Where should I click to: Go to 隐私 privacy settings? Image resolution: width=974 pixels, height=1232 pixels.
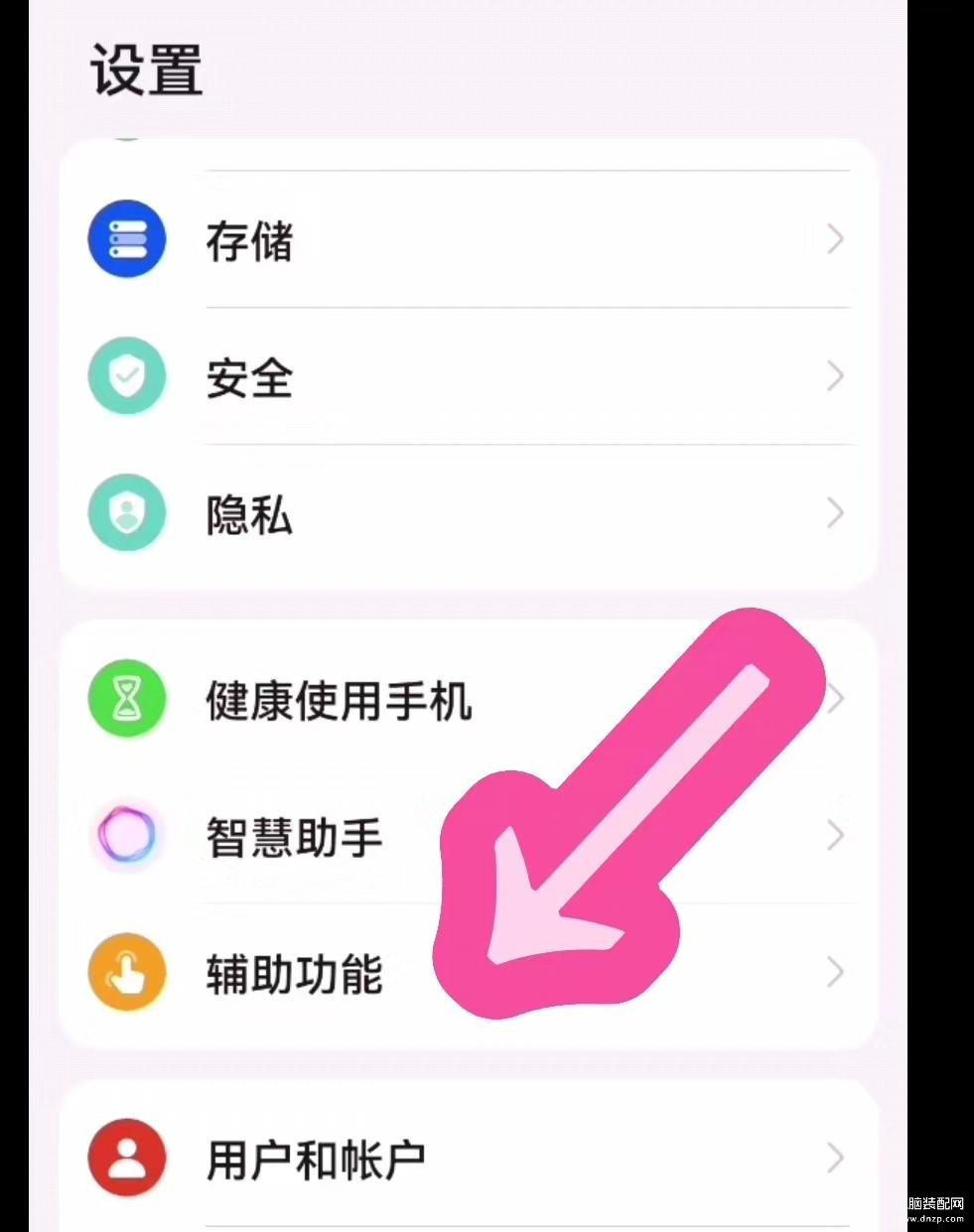248,514
